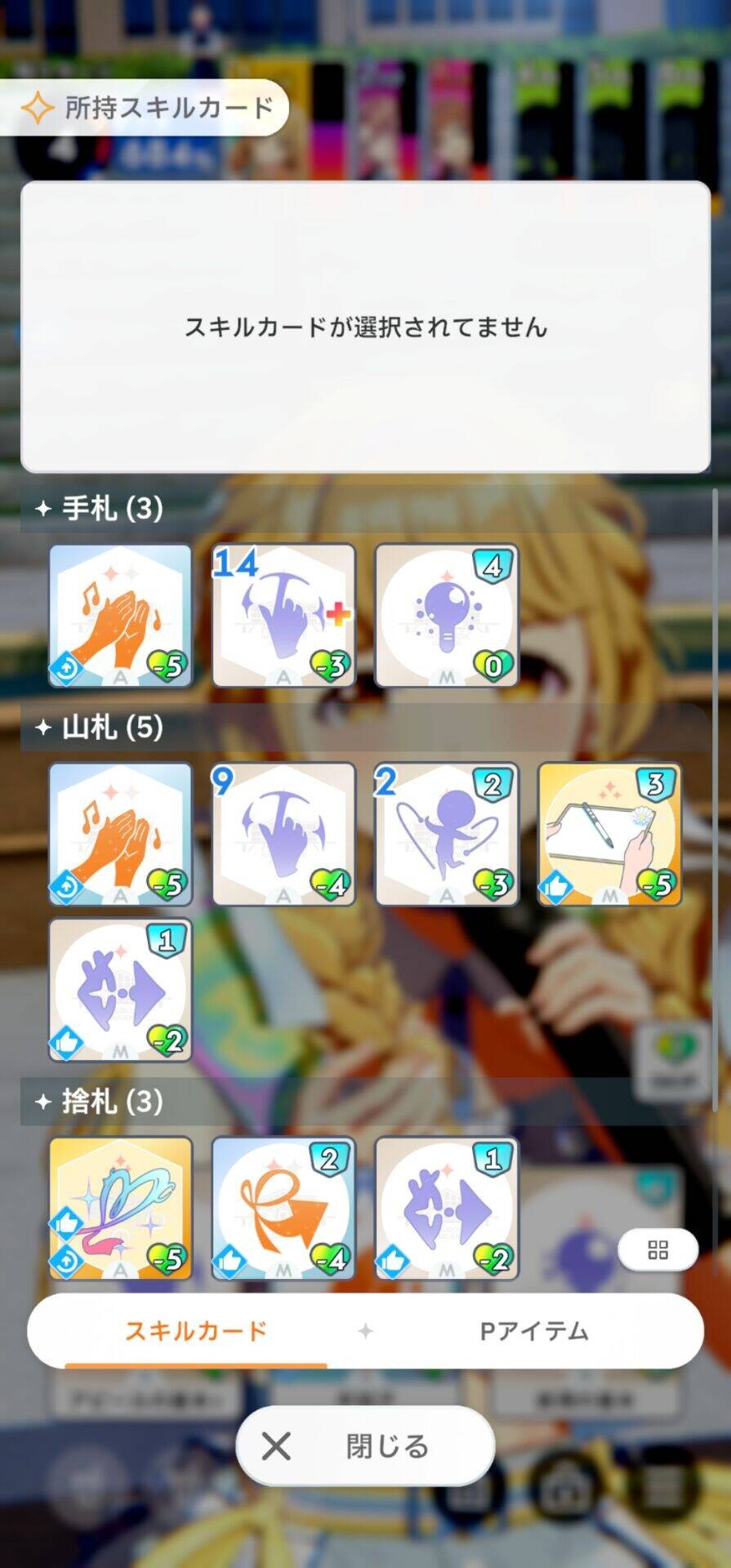Image resolution: width=731 pixels, height=1568 pixels.
Task: Tap the empty card selection message panel
Action: click(x=365, y=327)
